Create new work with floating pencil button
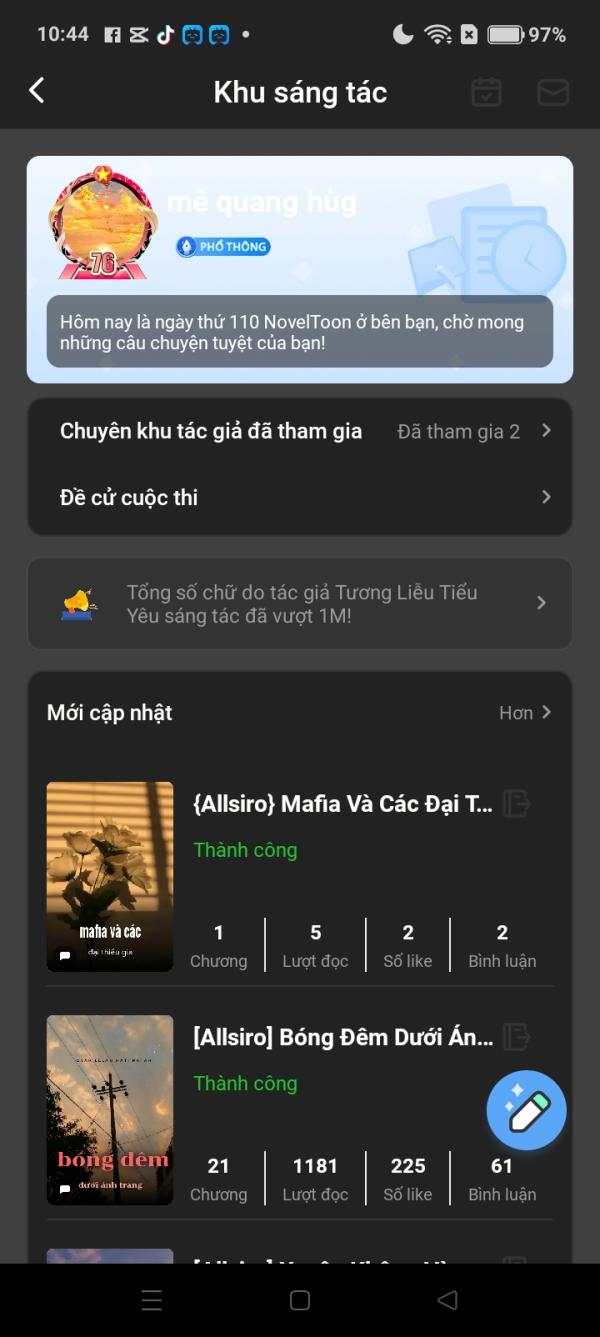The image size is (600, 1337). [x=527, y=1110]
